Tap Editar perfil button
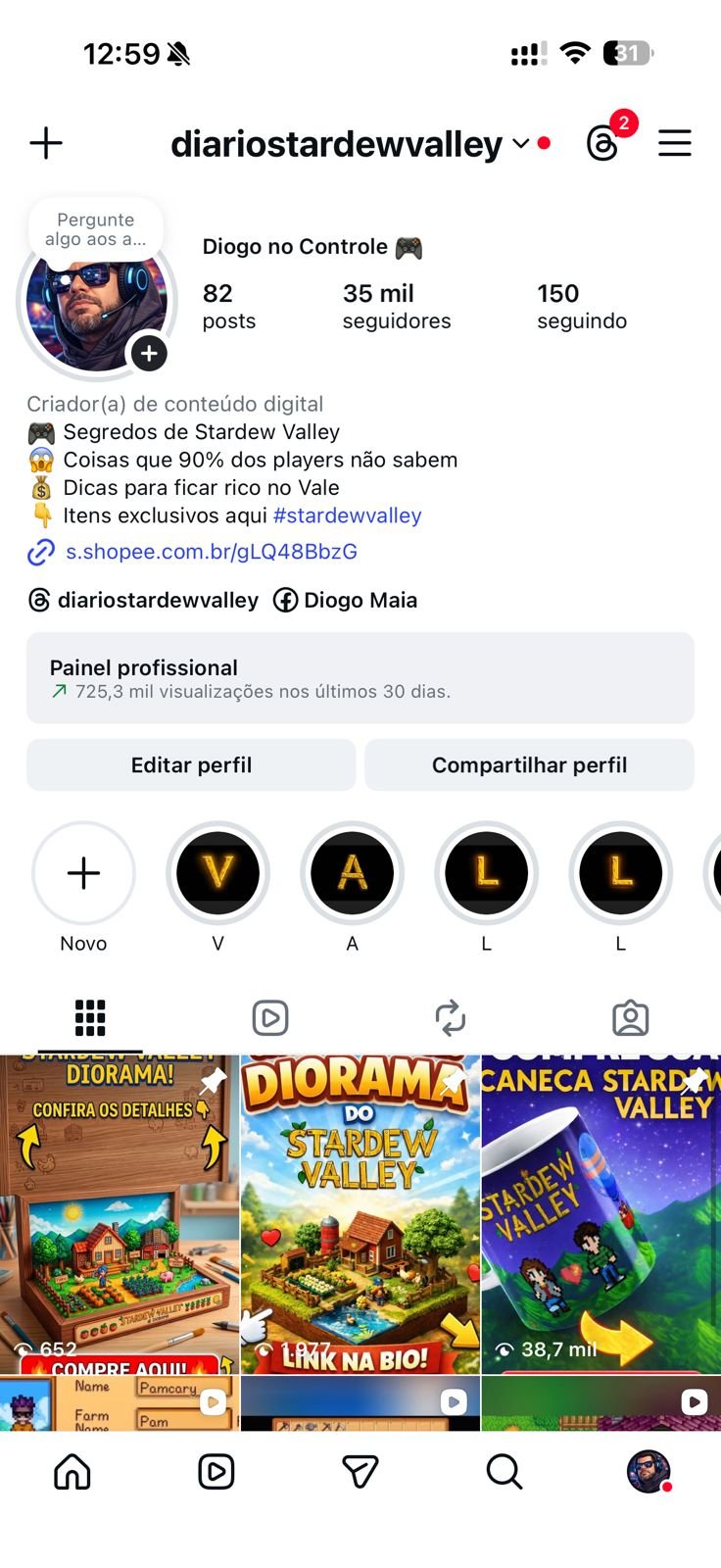 click(191, 765)
